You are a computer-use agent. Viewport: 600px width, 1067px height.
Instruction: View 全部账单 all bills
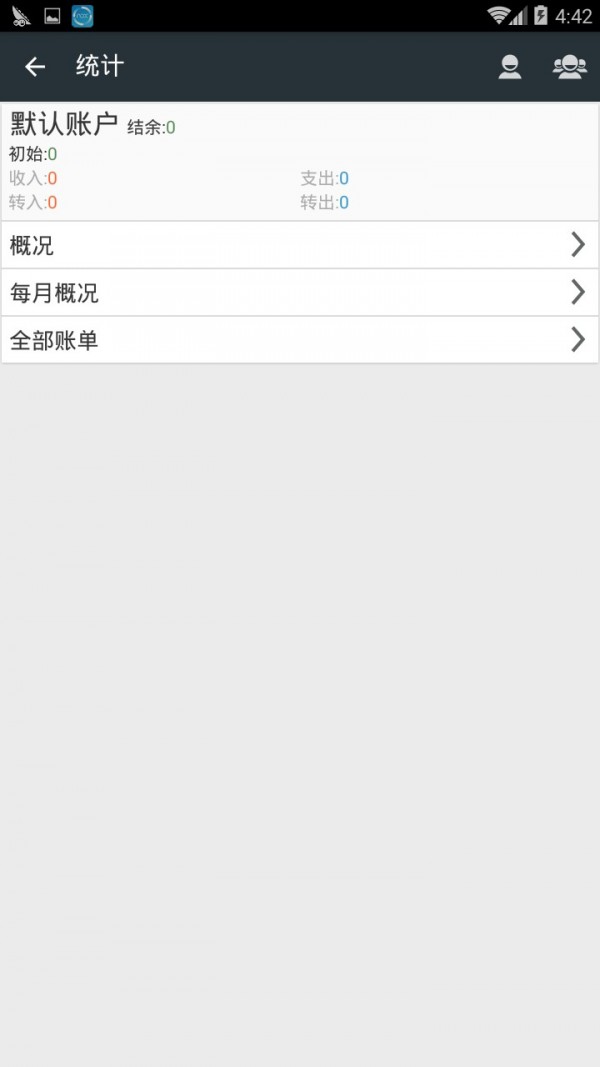(x=300, y=341)
